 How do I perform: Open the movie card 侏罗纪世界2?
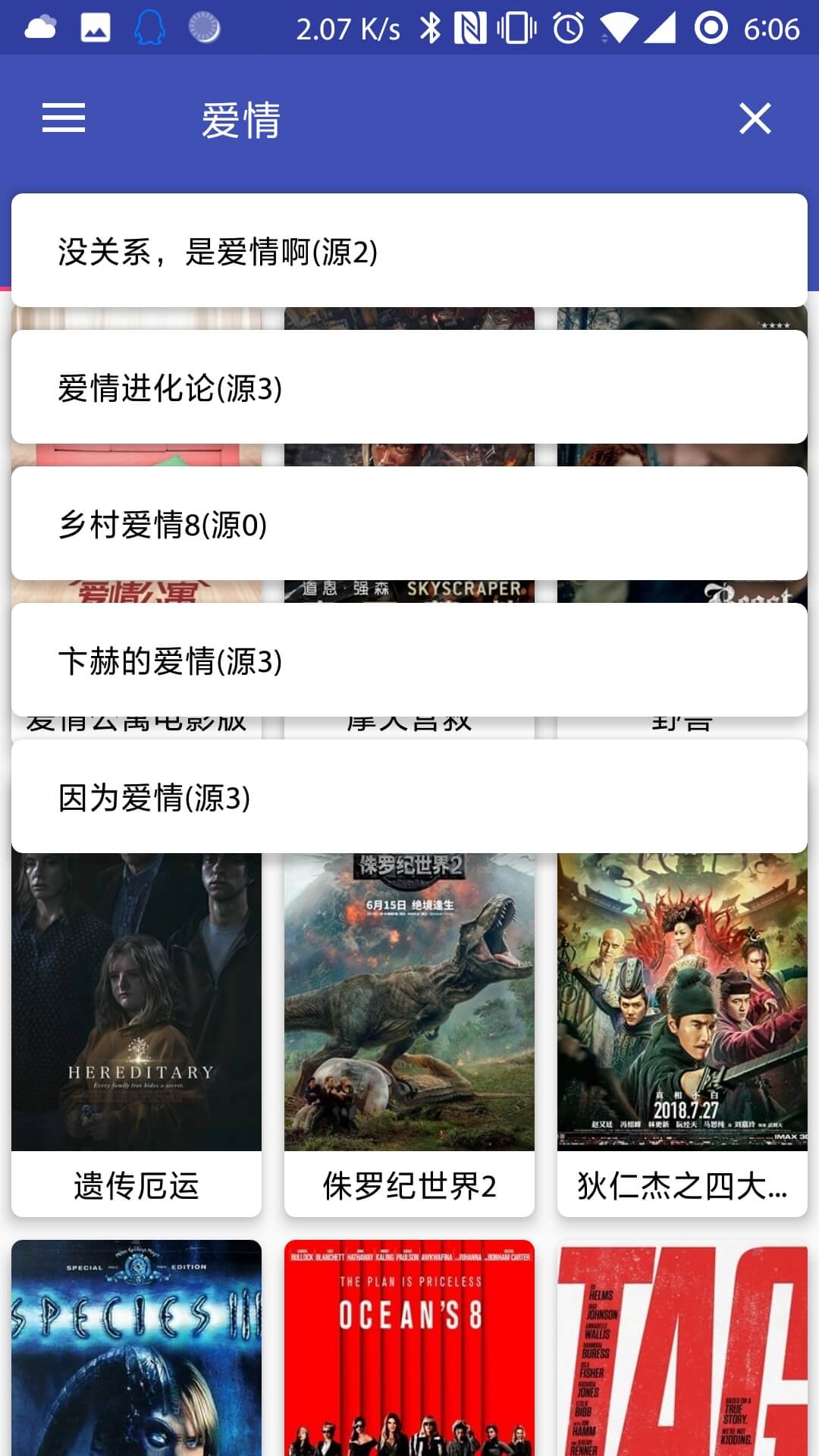click(409, 1034)
